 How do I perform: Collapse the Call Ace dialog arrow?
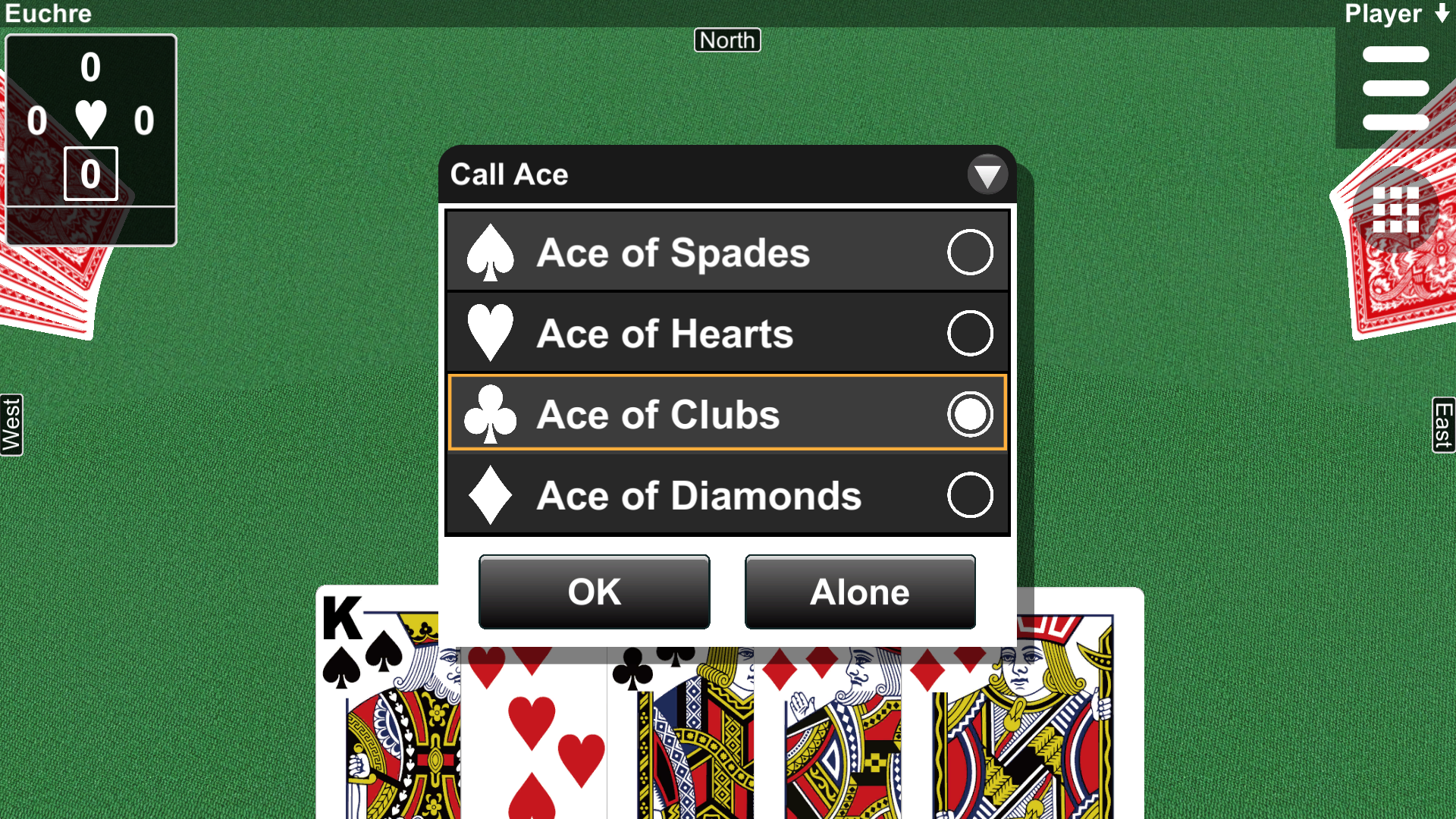point(987,175)
